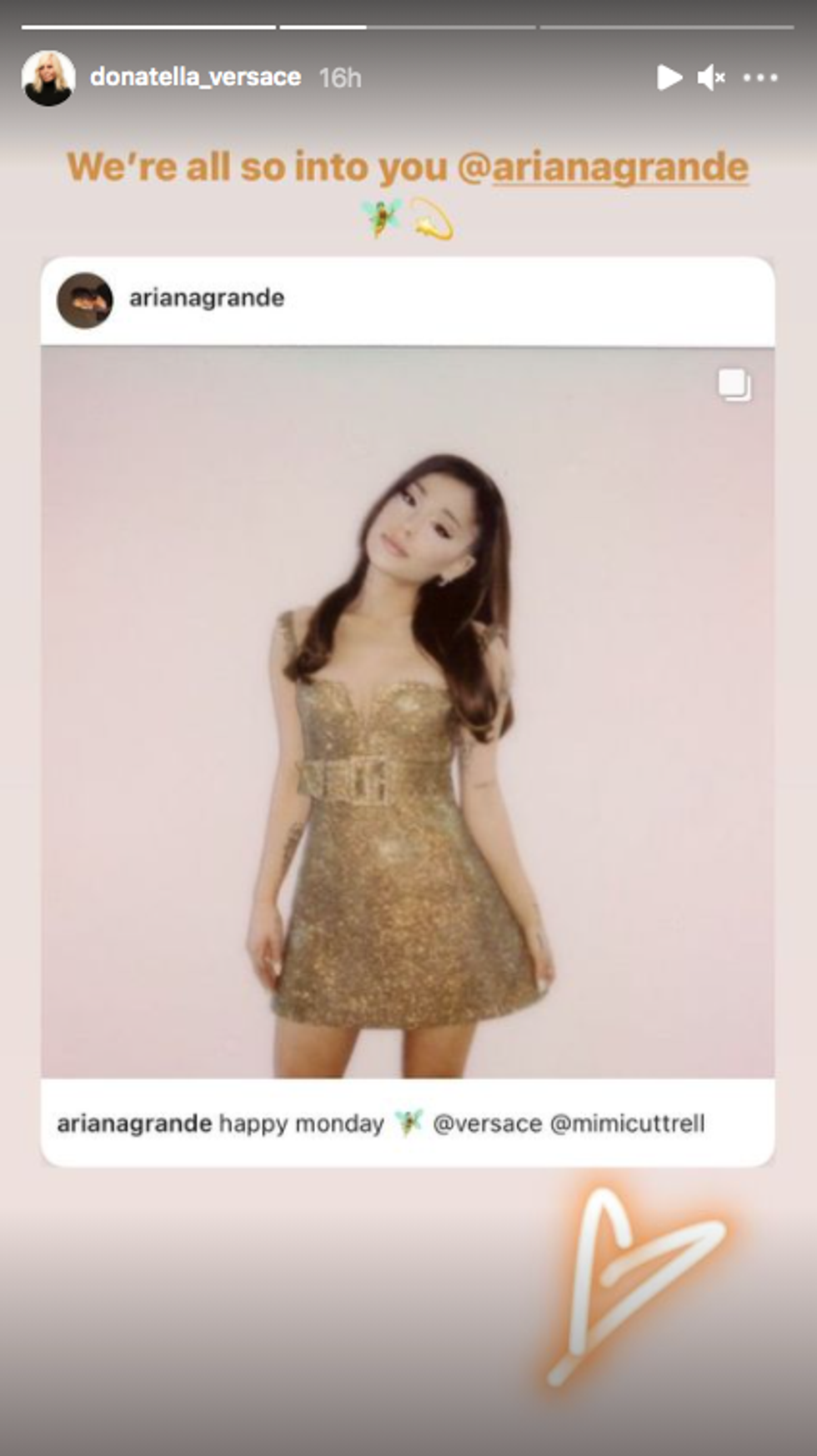Open the donatella_versace username
Screen dimensions: 817x1456
pyautogui.click(x=195, y=78)
